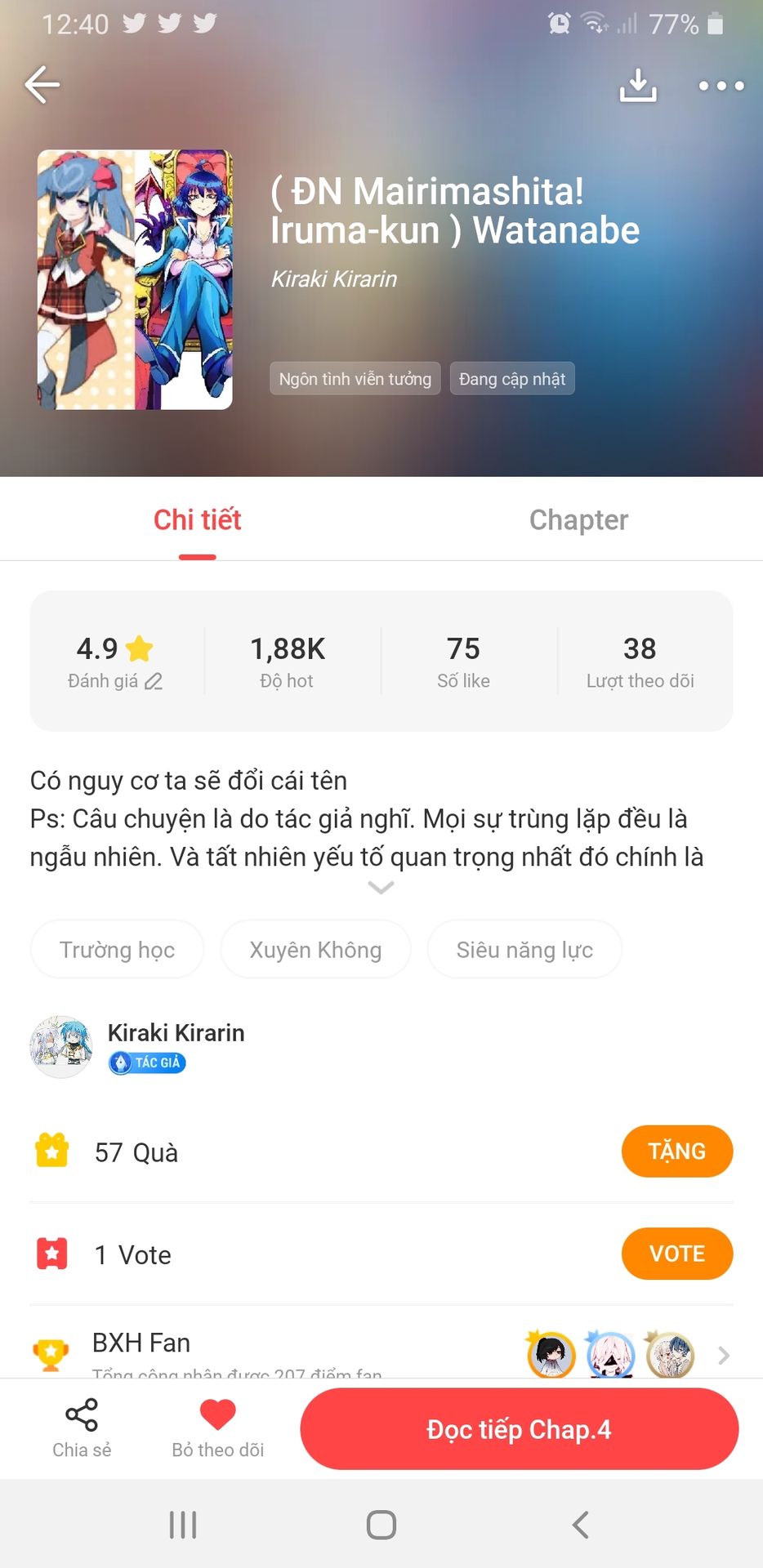Unfollow with the Bỏ theo dõi heart

[x=217, y=1428]
